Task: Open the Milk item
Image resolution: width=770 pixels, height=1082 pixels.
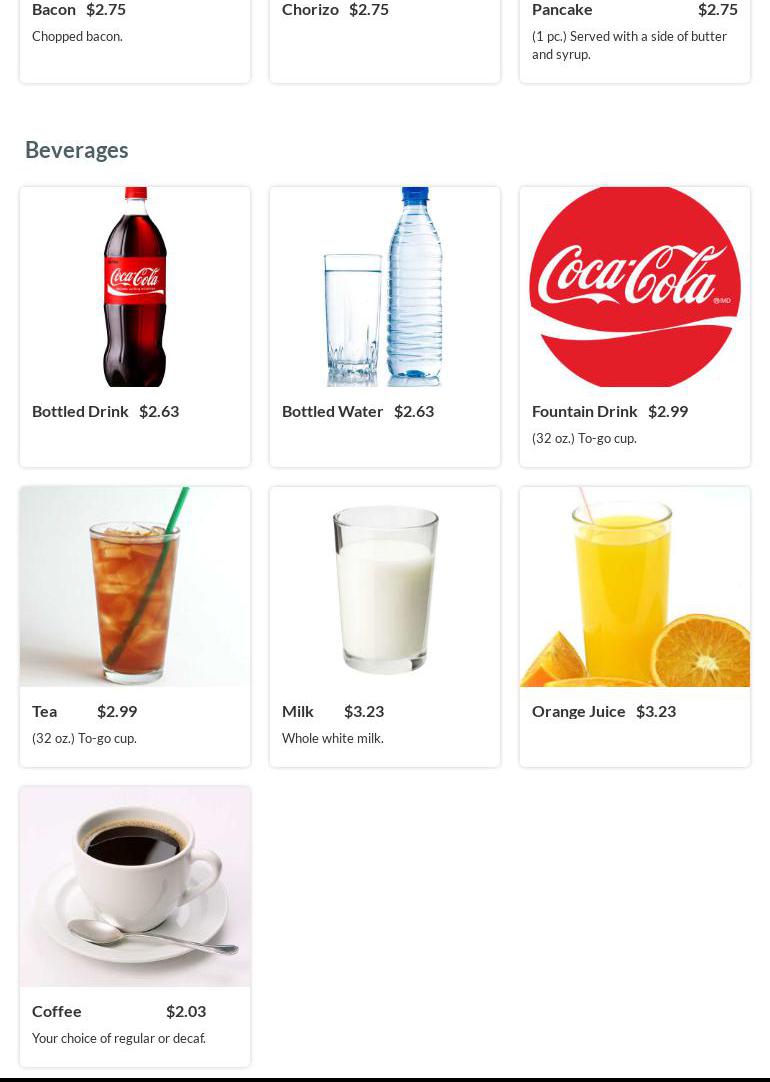Action: point(384,625)
